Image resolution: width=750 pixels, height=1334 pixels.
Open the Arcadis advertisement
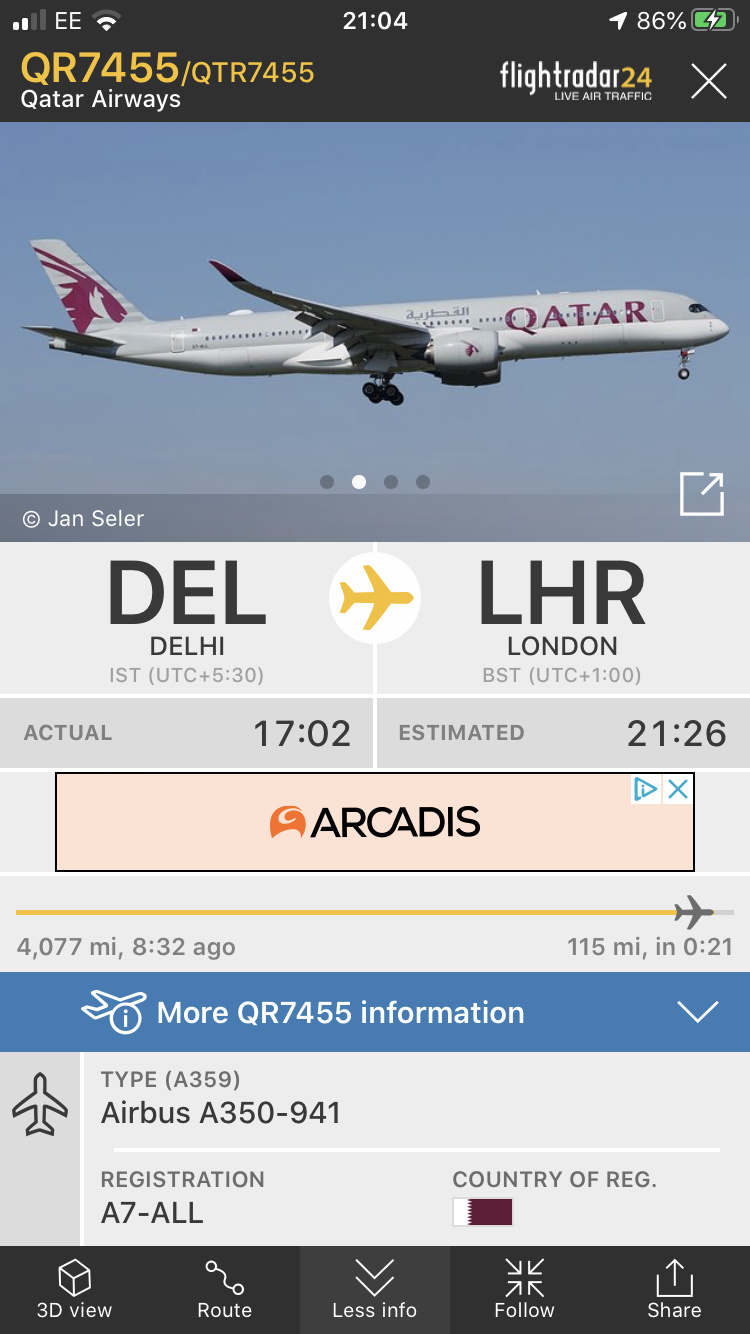tap(375, 823)
